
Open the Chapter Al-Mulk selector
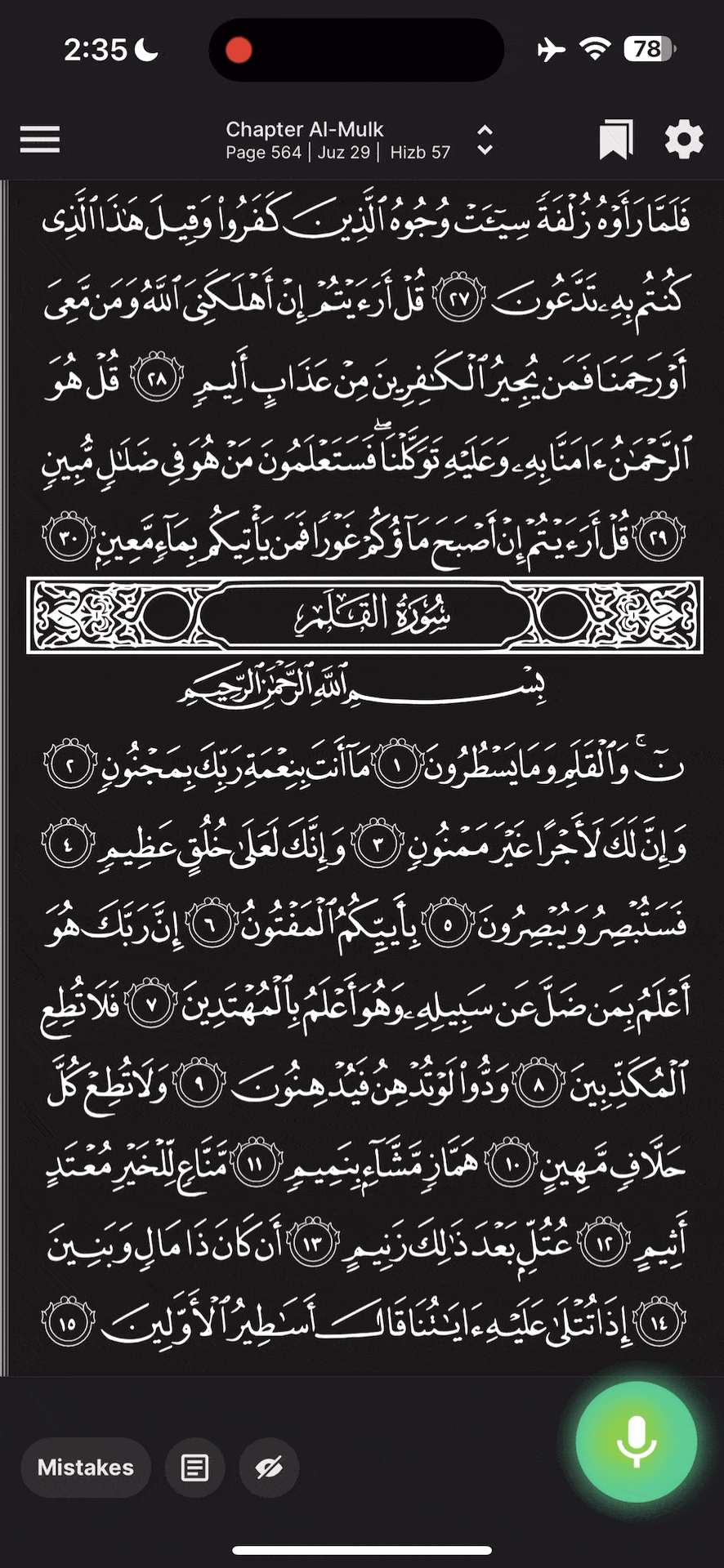pyautogui.click(x=360, y=140)
